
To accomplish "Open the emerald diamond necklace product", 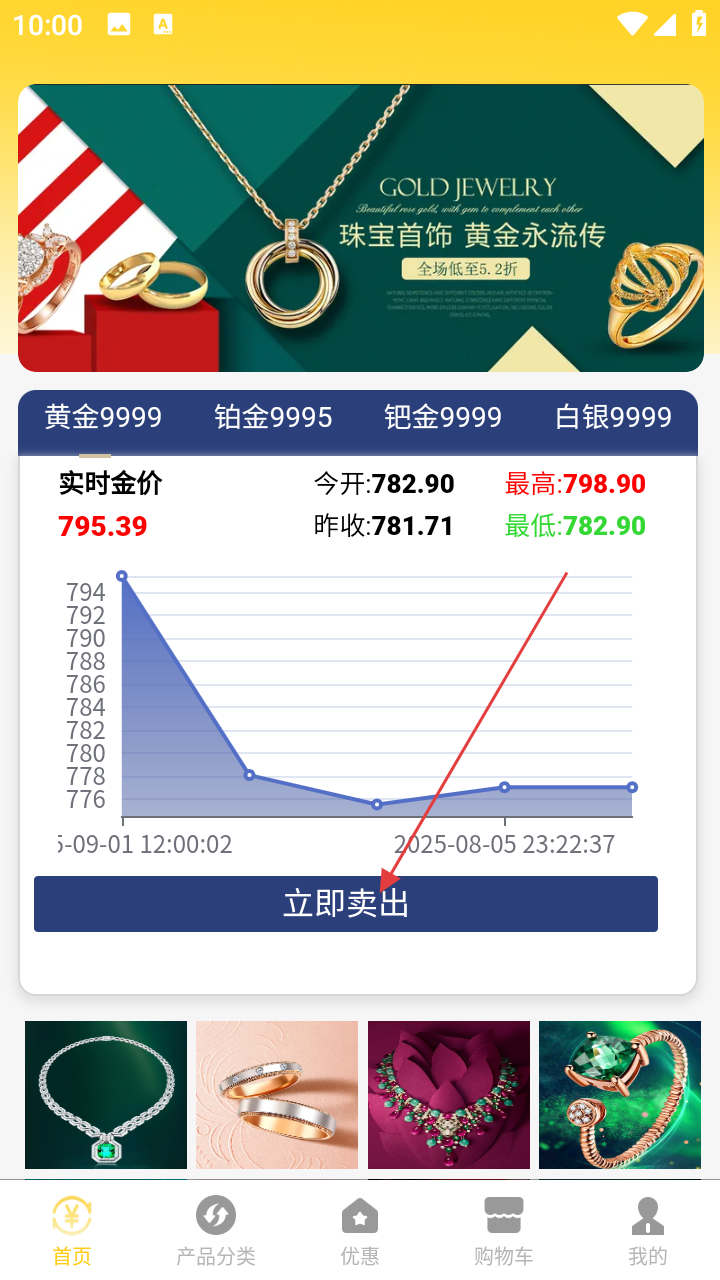I will click(106, 1094).
